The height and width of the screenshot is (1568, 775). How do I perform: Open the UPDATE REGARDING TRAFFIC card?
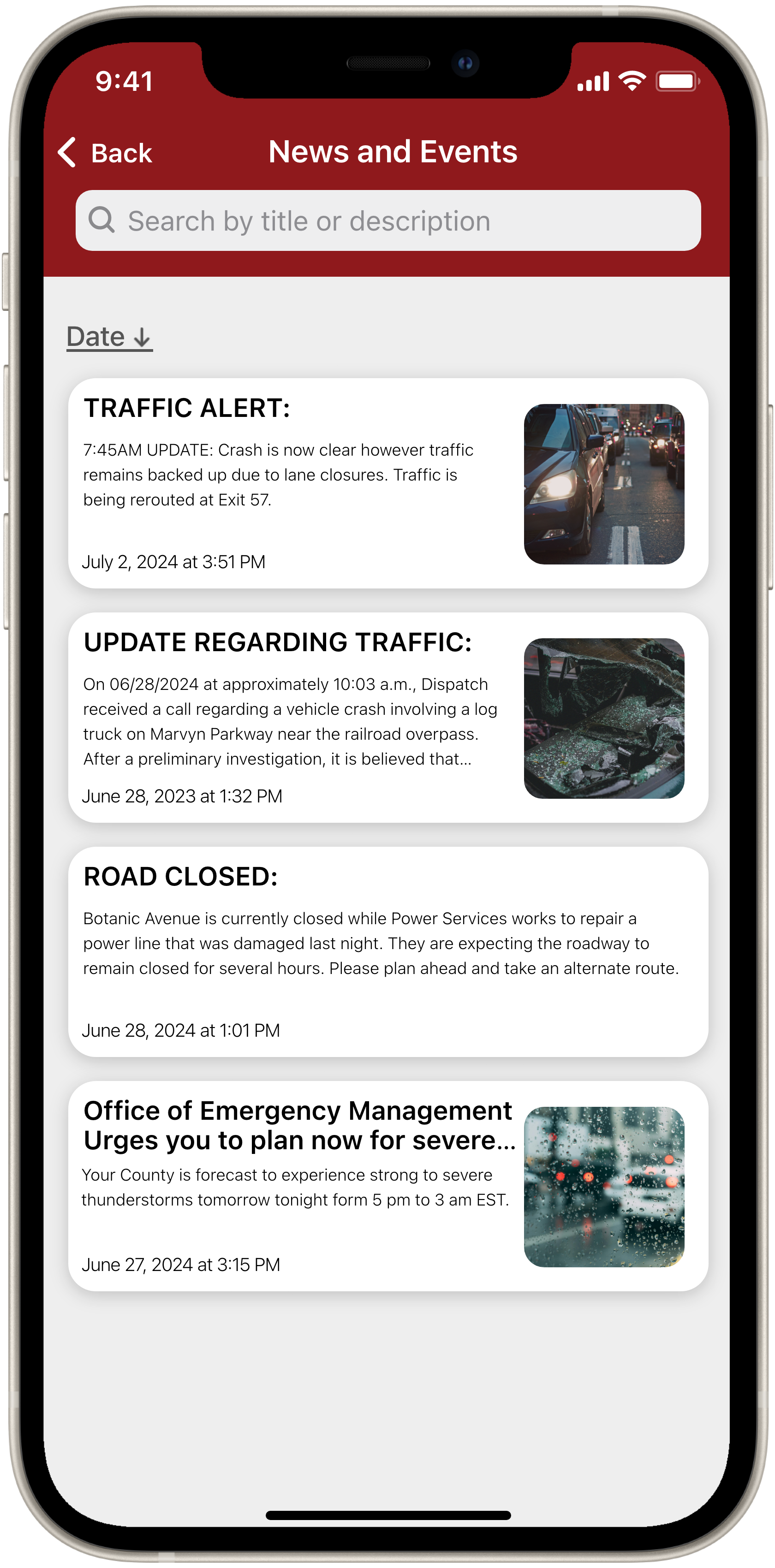(388, 718)
